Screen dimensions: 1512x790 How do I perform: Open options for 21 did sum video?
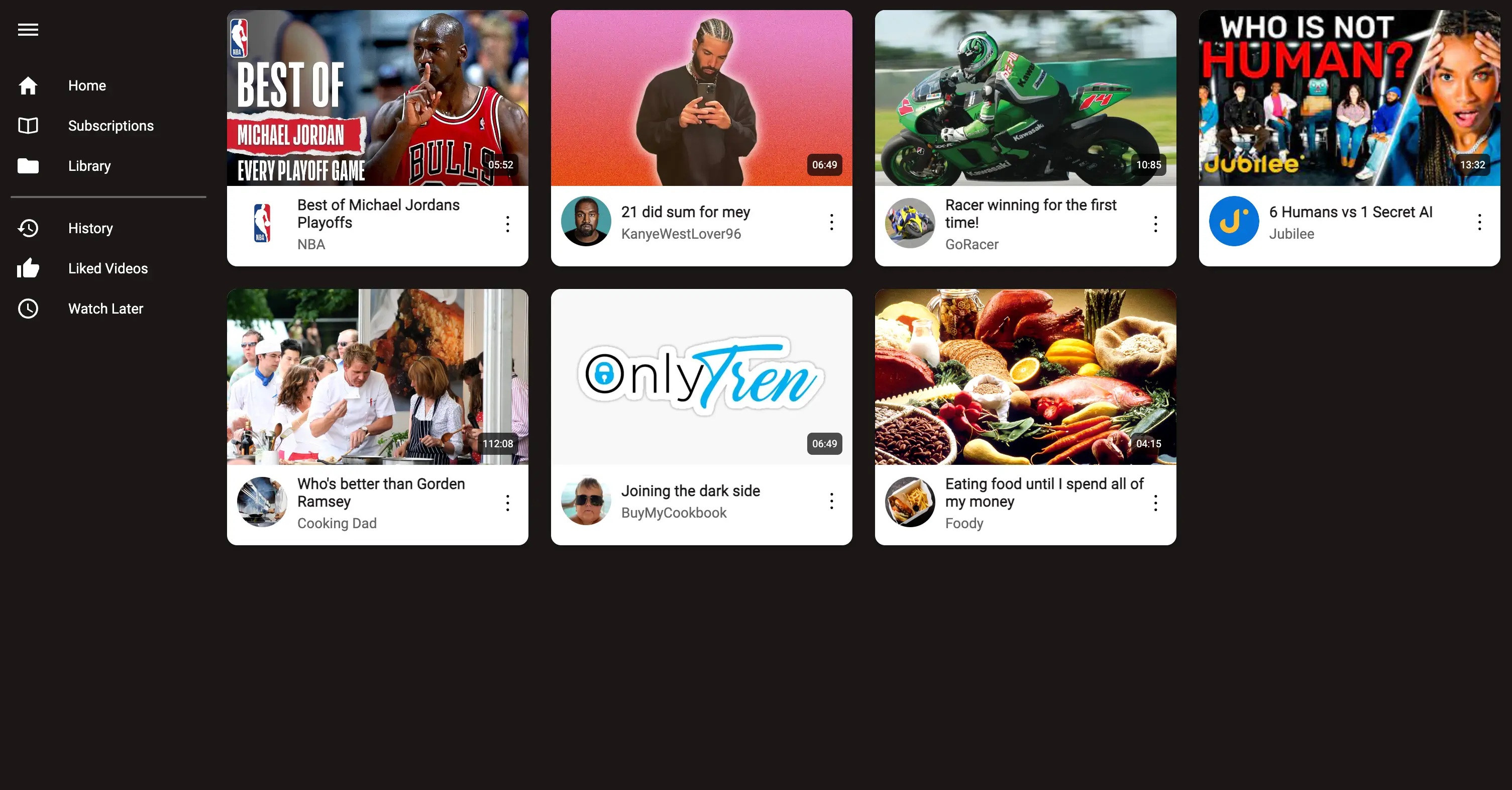832,222
